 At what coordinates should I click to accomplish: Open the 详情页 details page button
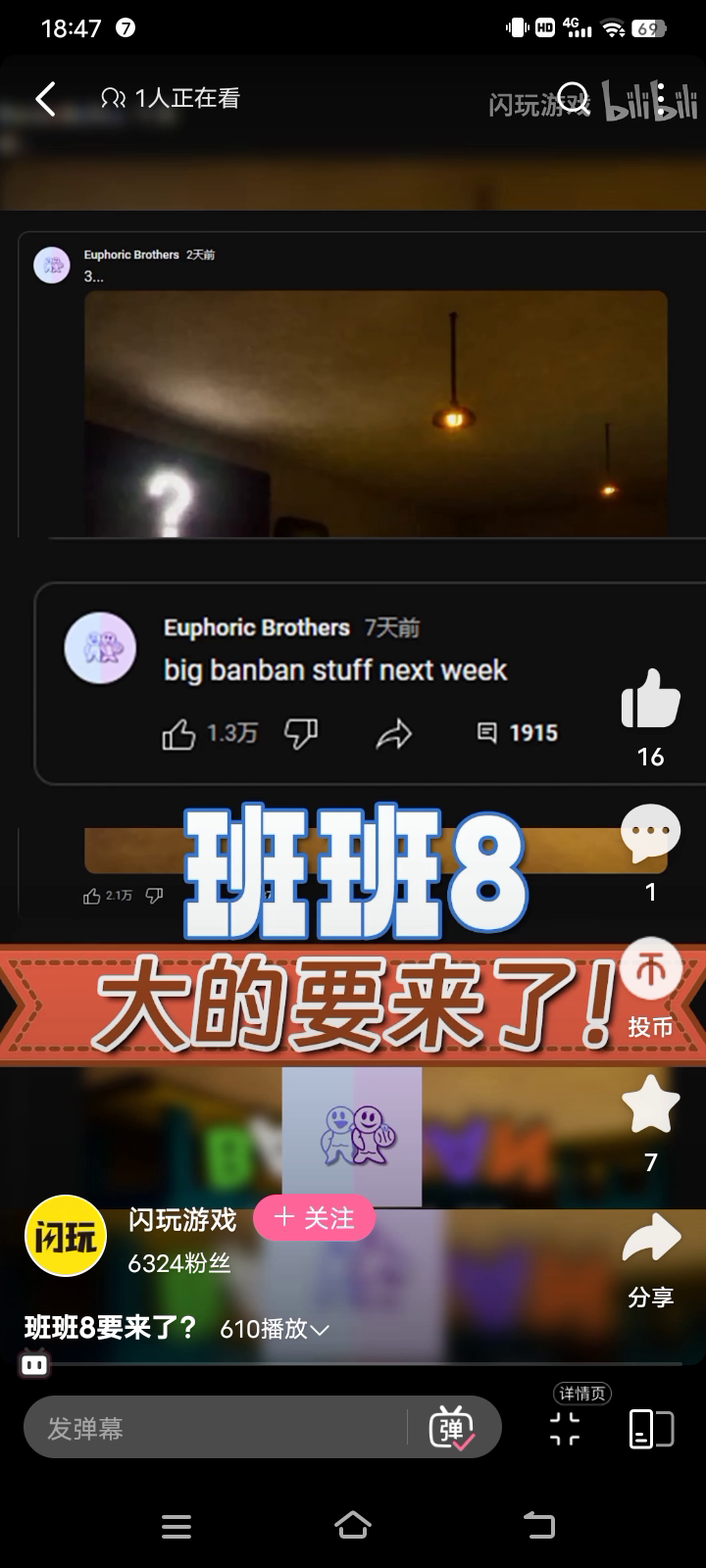coord(566,1427)
